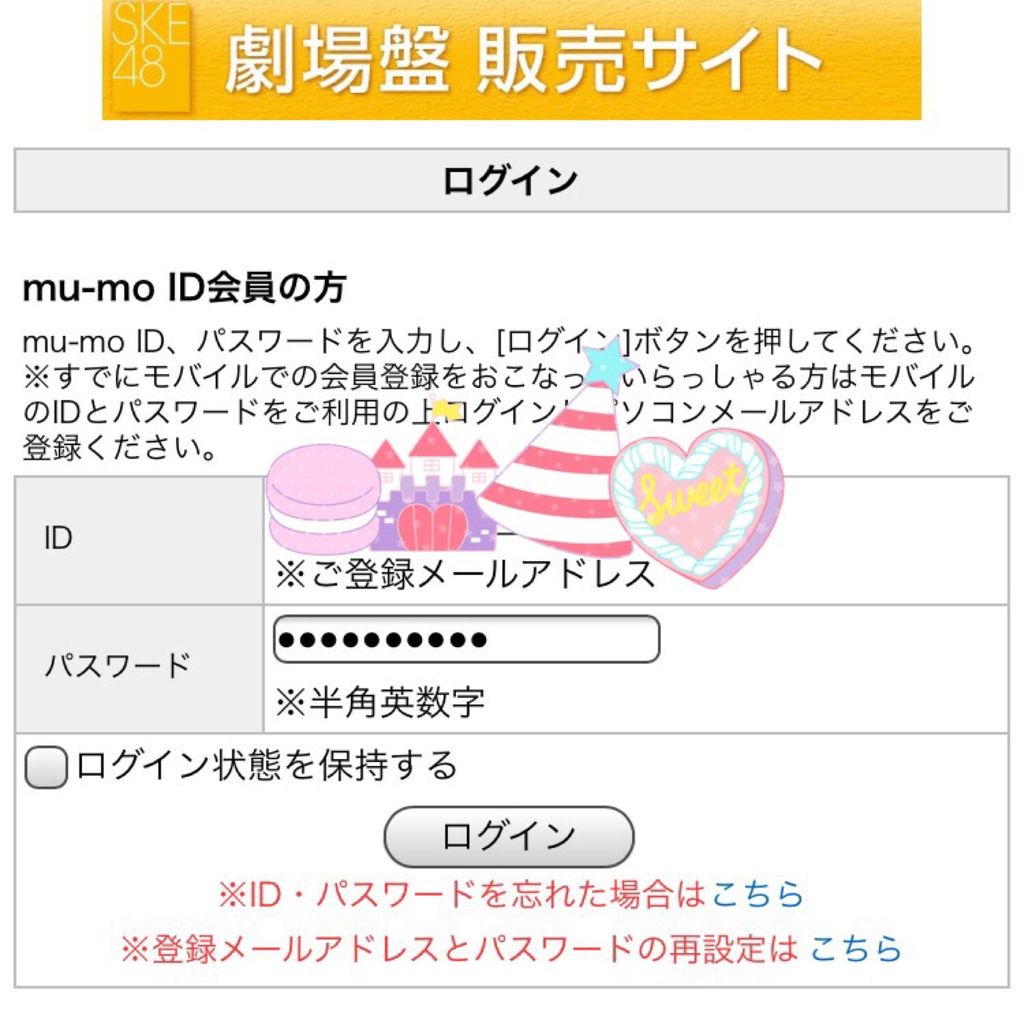Tap the password input field
Viewport: 1024px width, 1035px height.
466,639
